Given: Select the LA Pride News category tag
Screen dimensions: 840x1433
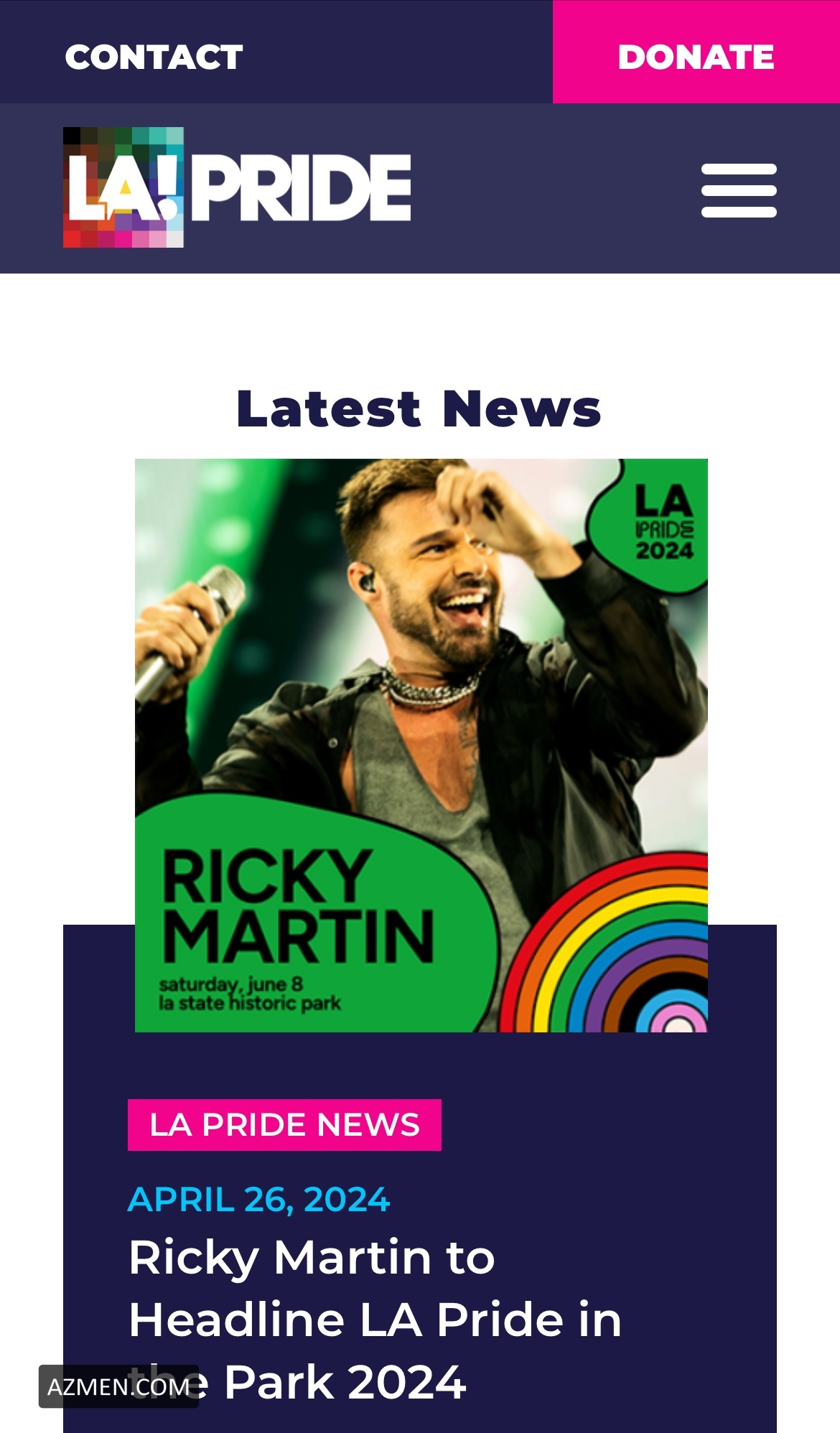Looking at the screenshot, I should point(284,1125).
